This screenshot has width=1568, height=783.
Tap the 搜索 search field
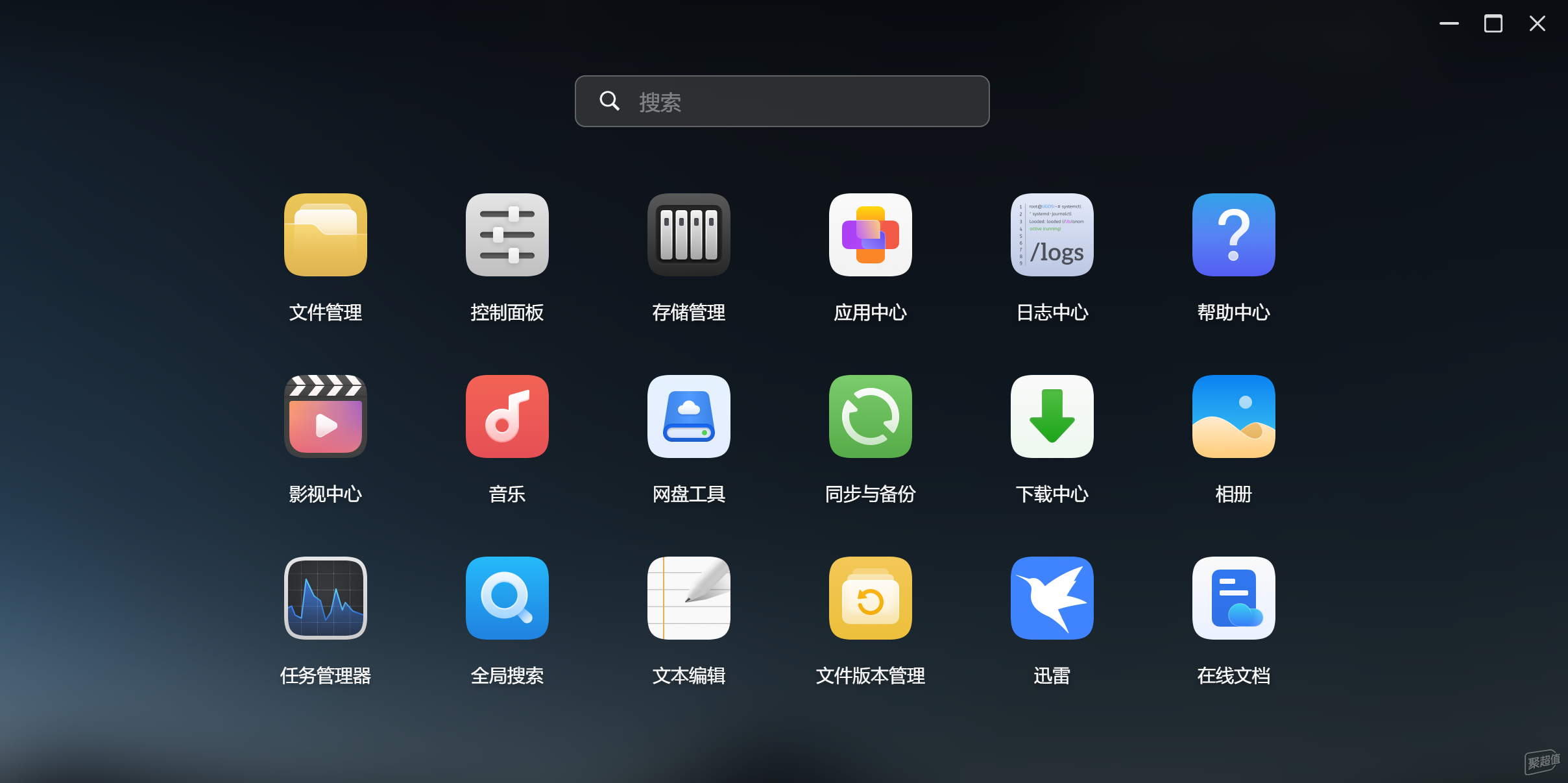[782, 101]
